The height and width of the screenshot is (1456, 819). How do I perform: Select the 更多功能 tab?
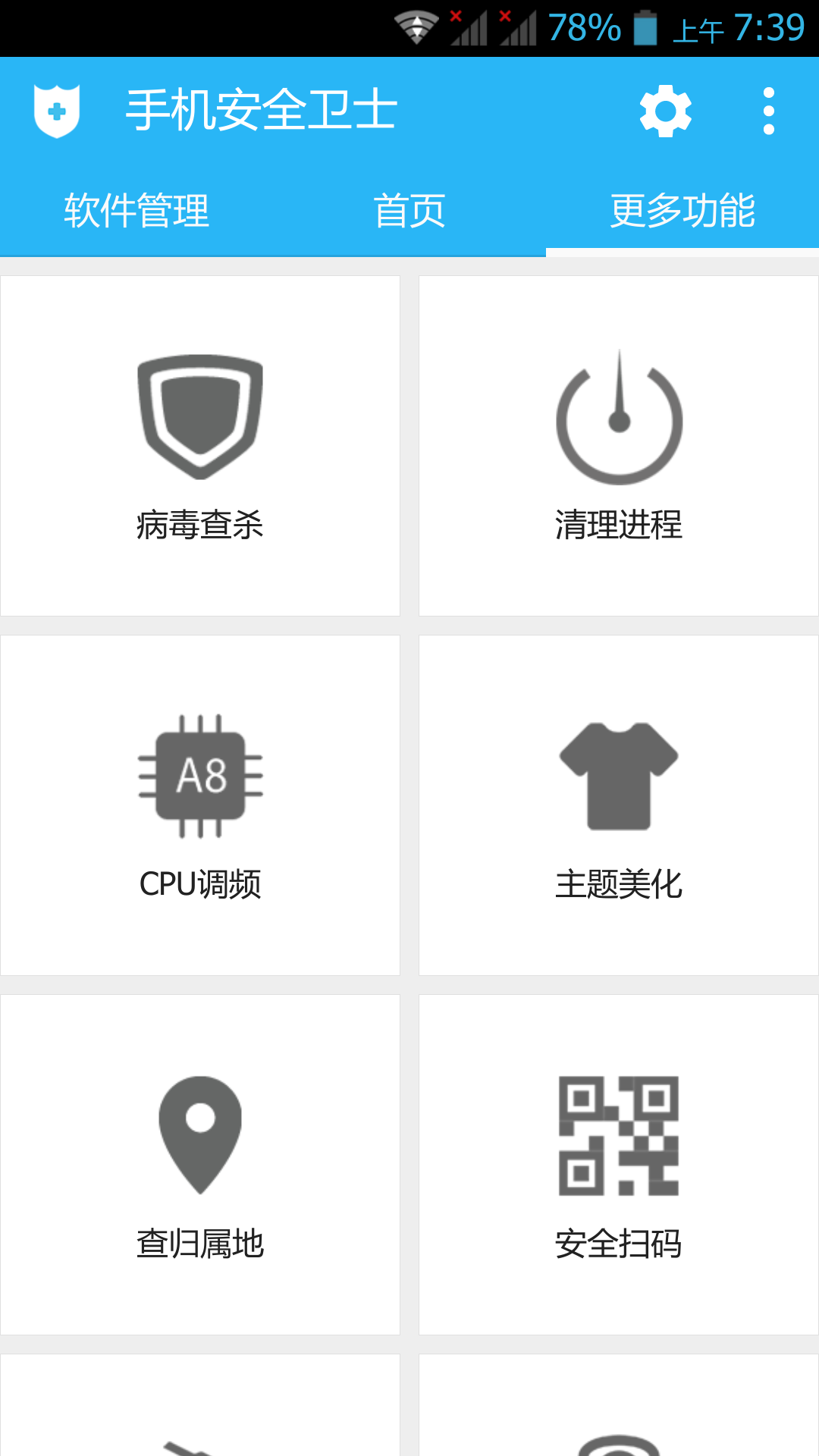(x=682, y=211)
